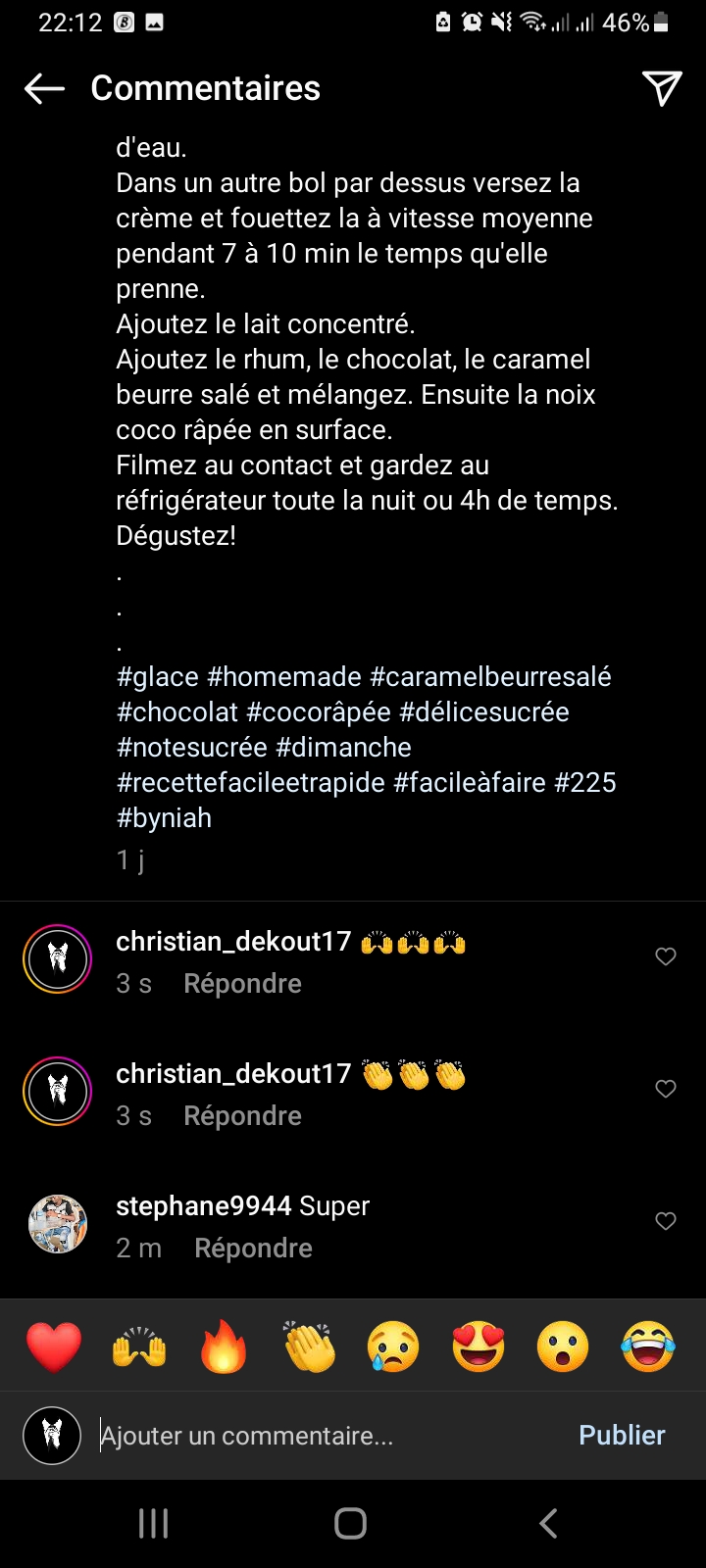This screenshot has width=706, height=1568.
Task: Insert the red heart quick emoji
Action: pos(54,1347)
